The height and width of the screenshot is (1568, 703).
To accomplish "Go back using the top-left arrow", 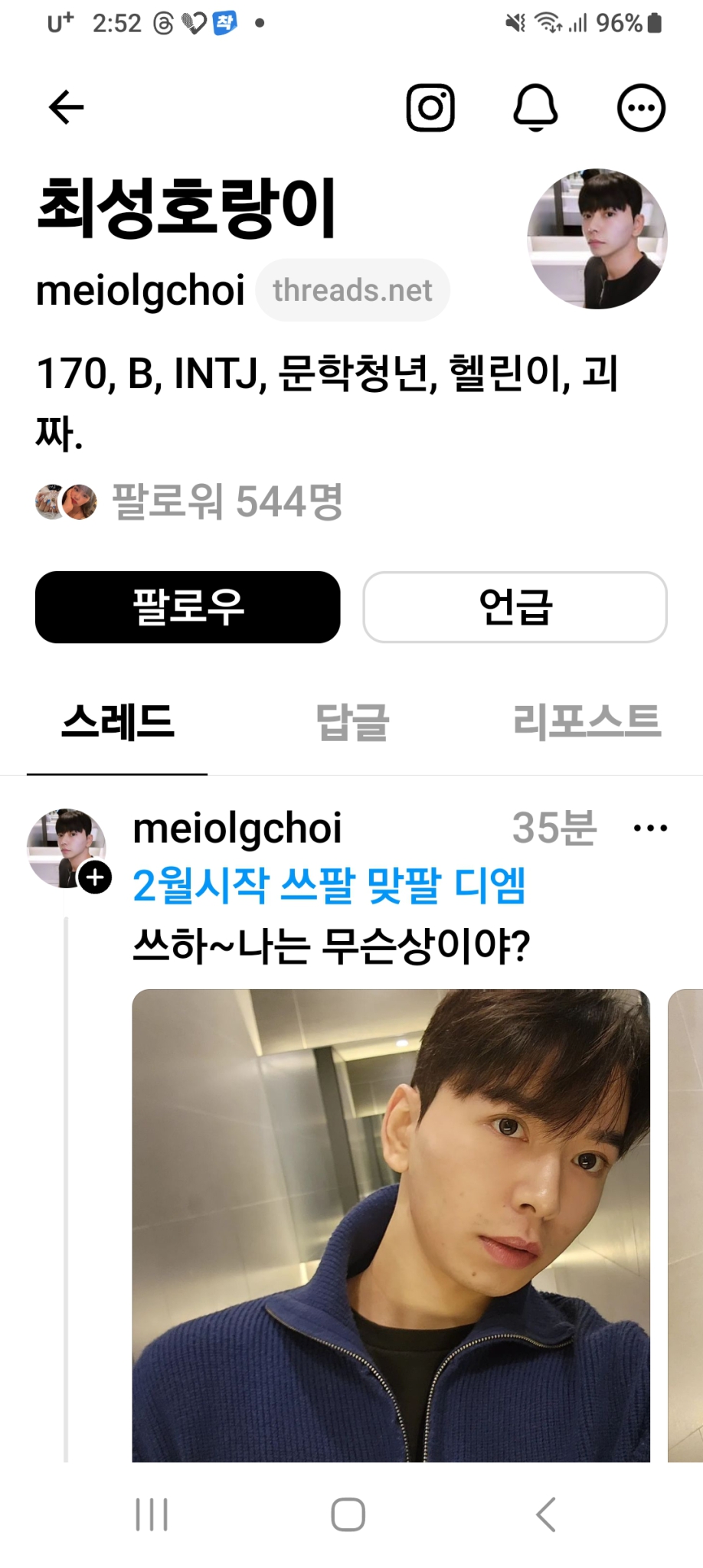I will coord(64,107).
